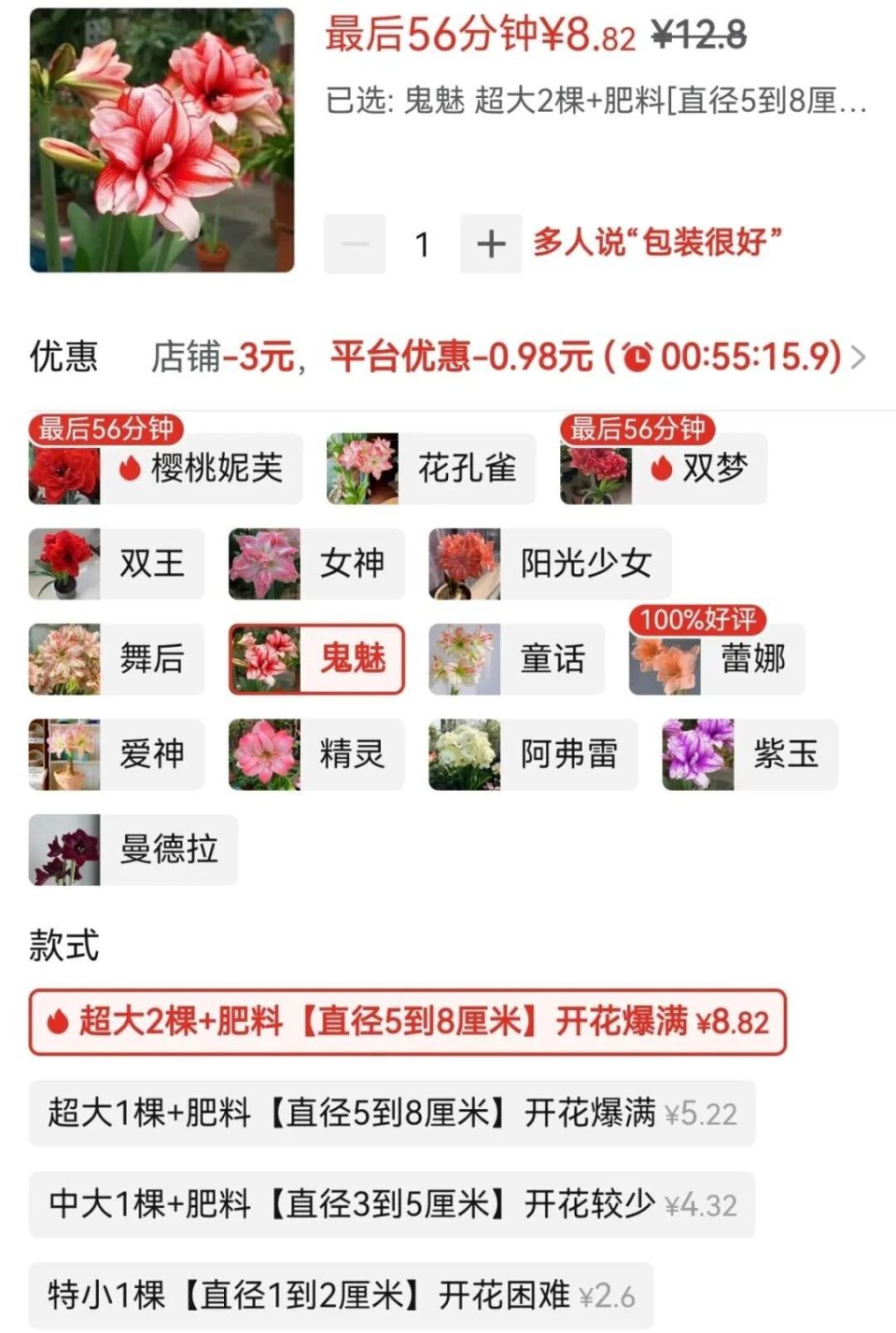Open the 花孔雀 variant thumbnail
The width and height of the screenshot is (896, 1333).
364,470
